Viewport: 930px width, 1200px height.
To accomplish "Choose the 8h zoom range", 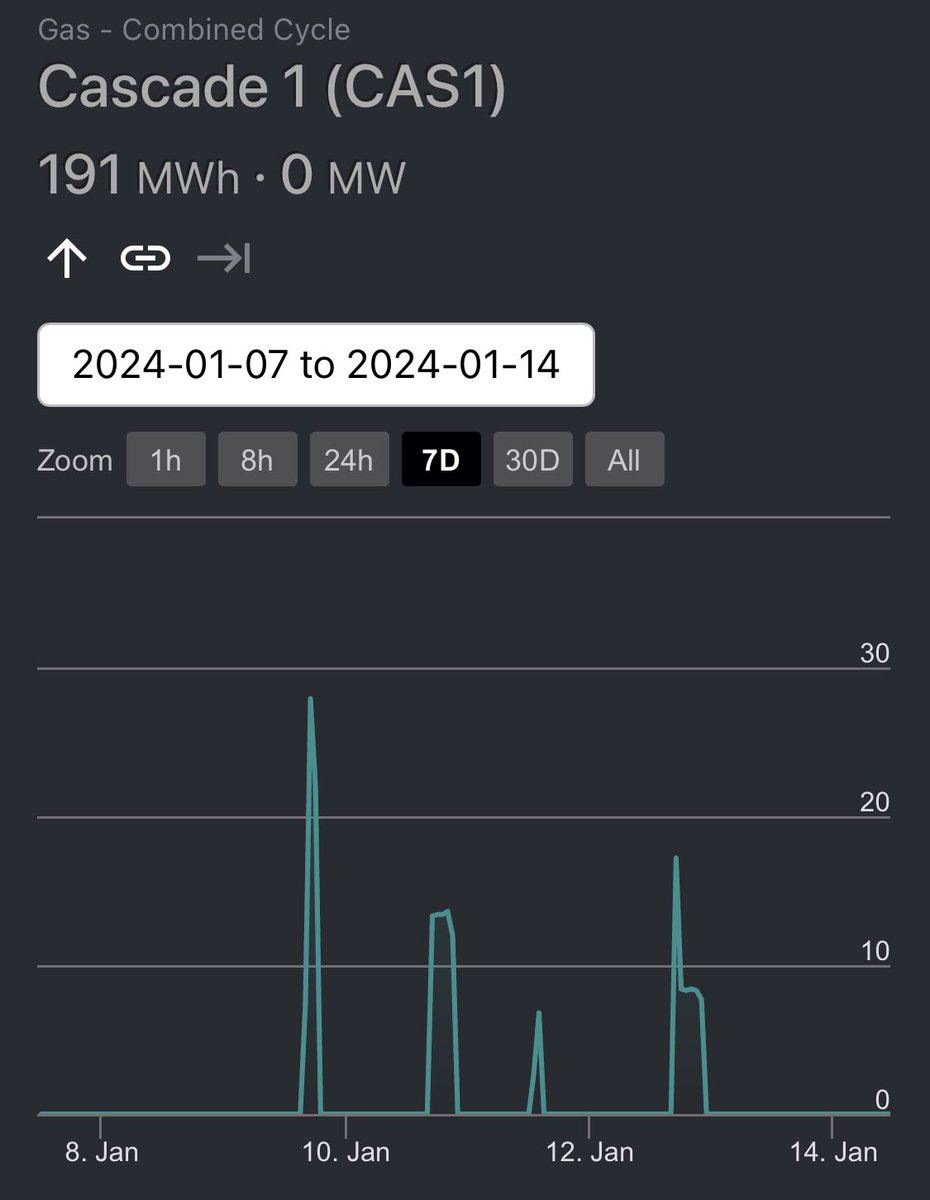I will tap(257, 460).
